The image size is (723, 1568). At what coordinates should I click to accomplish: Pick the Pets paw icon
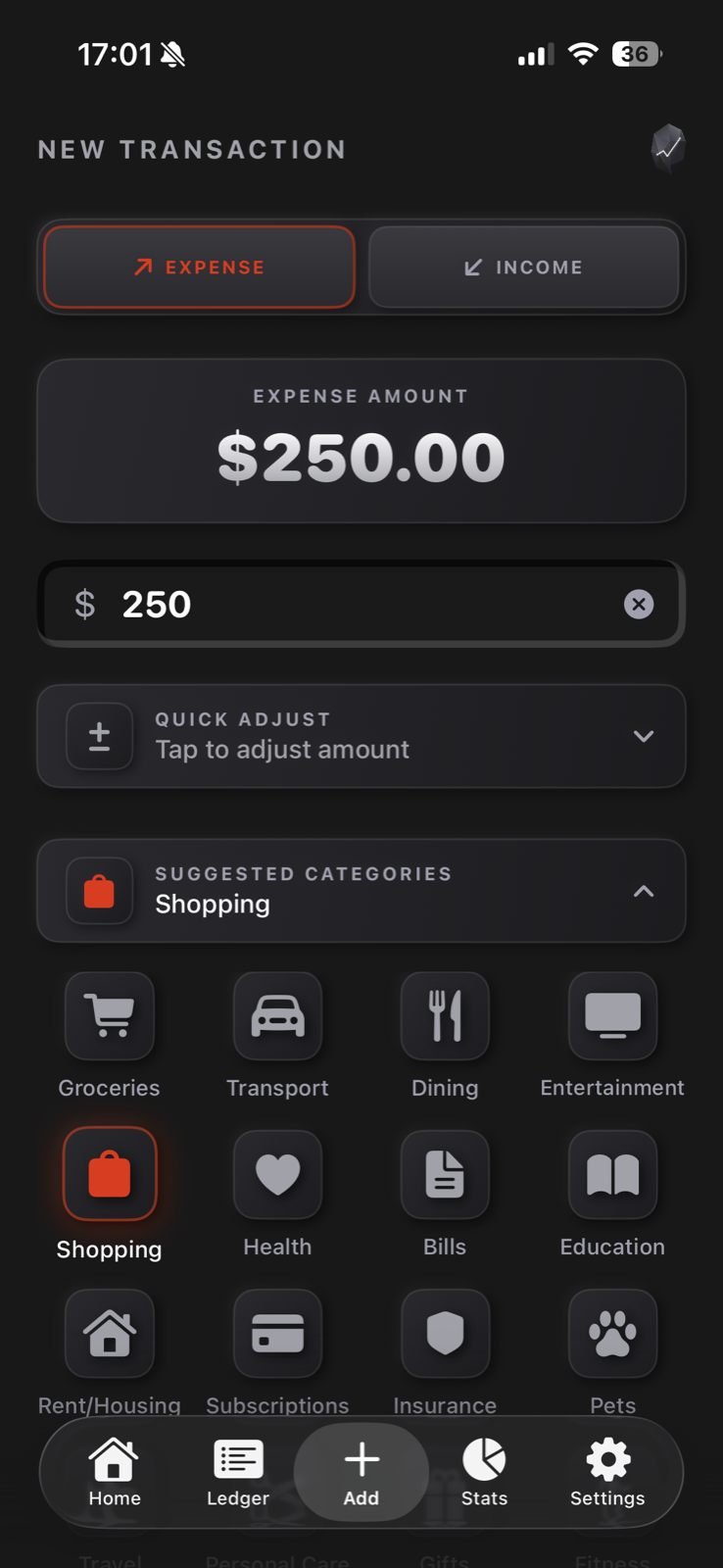point(612,1334)
